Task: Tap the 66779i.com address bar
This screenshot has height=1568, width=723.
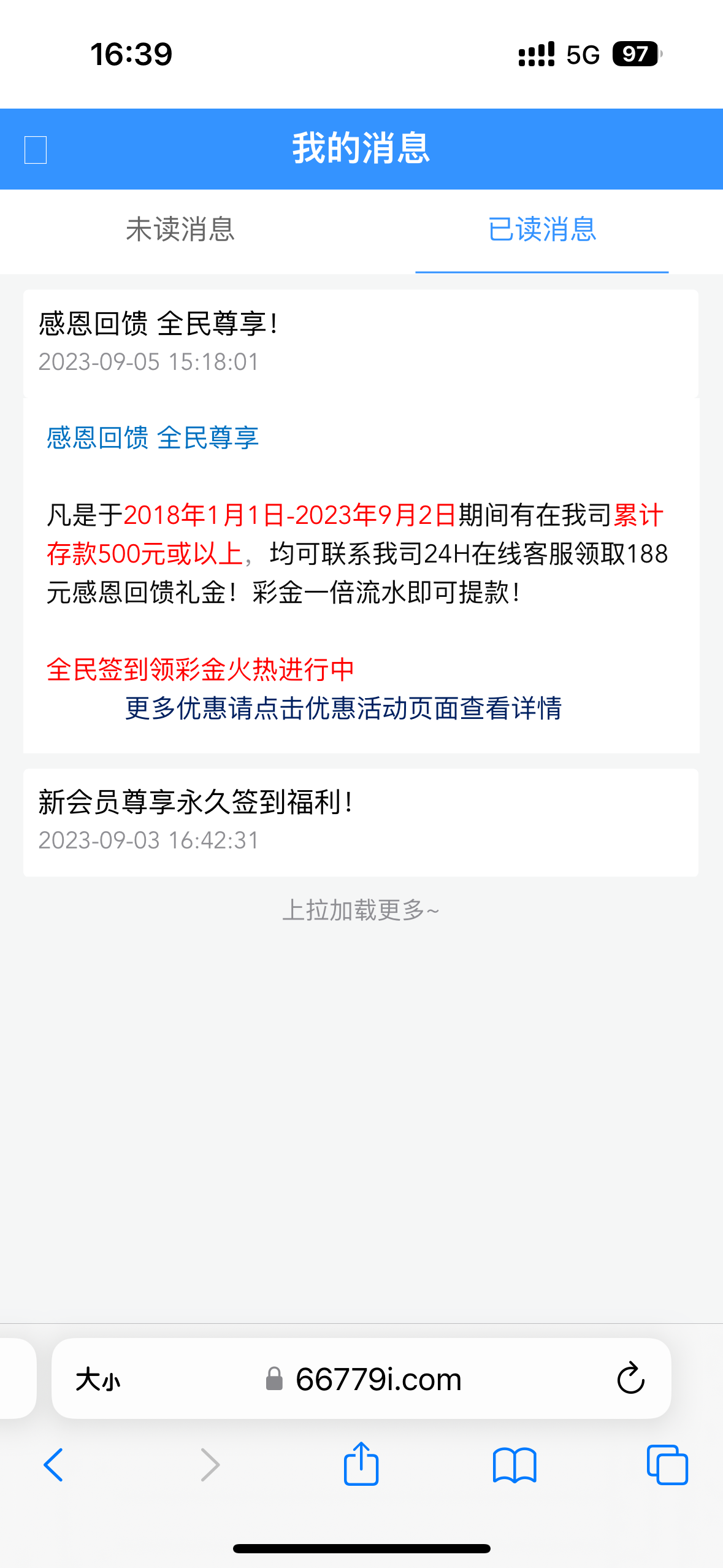Action: point(378,1380)
